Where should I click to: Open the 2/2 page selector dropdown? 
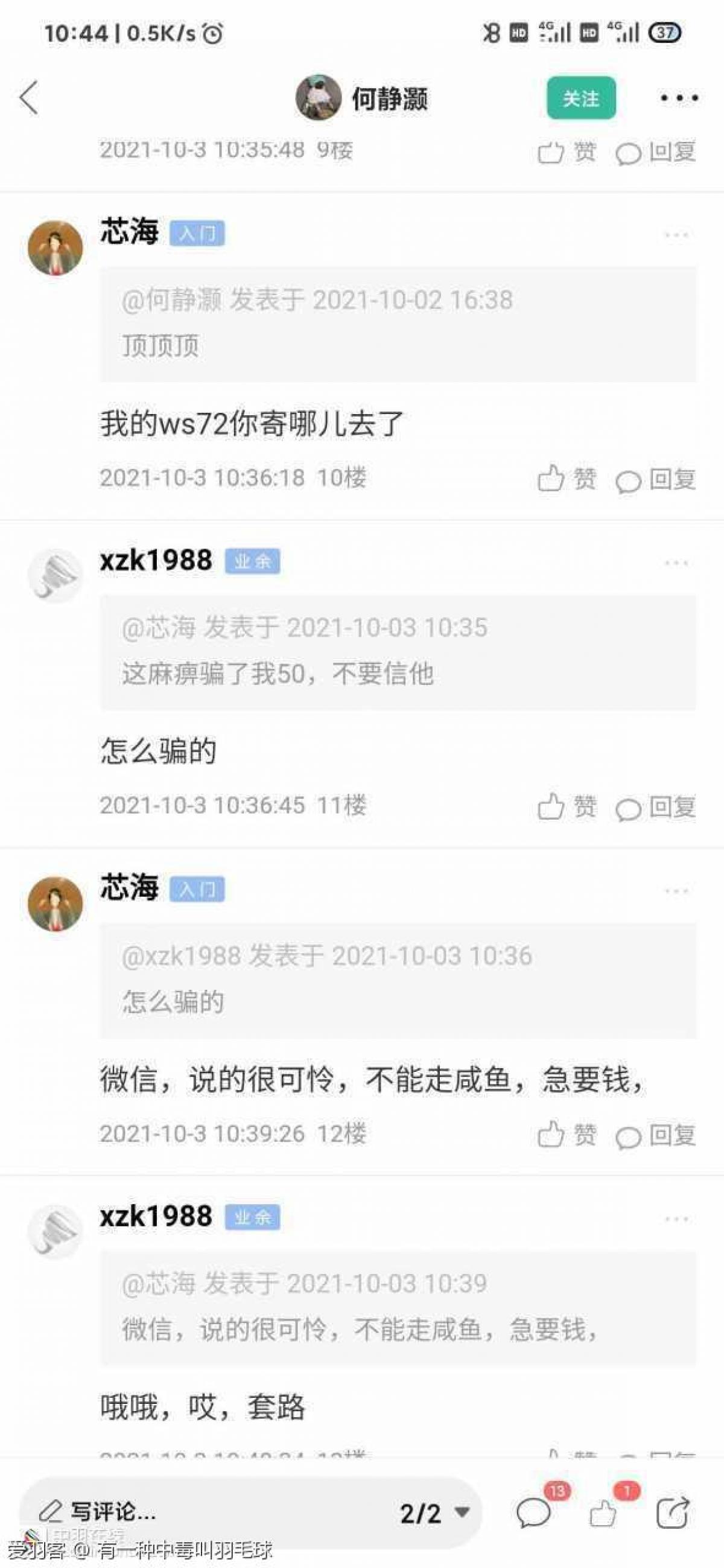434,1513
